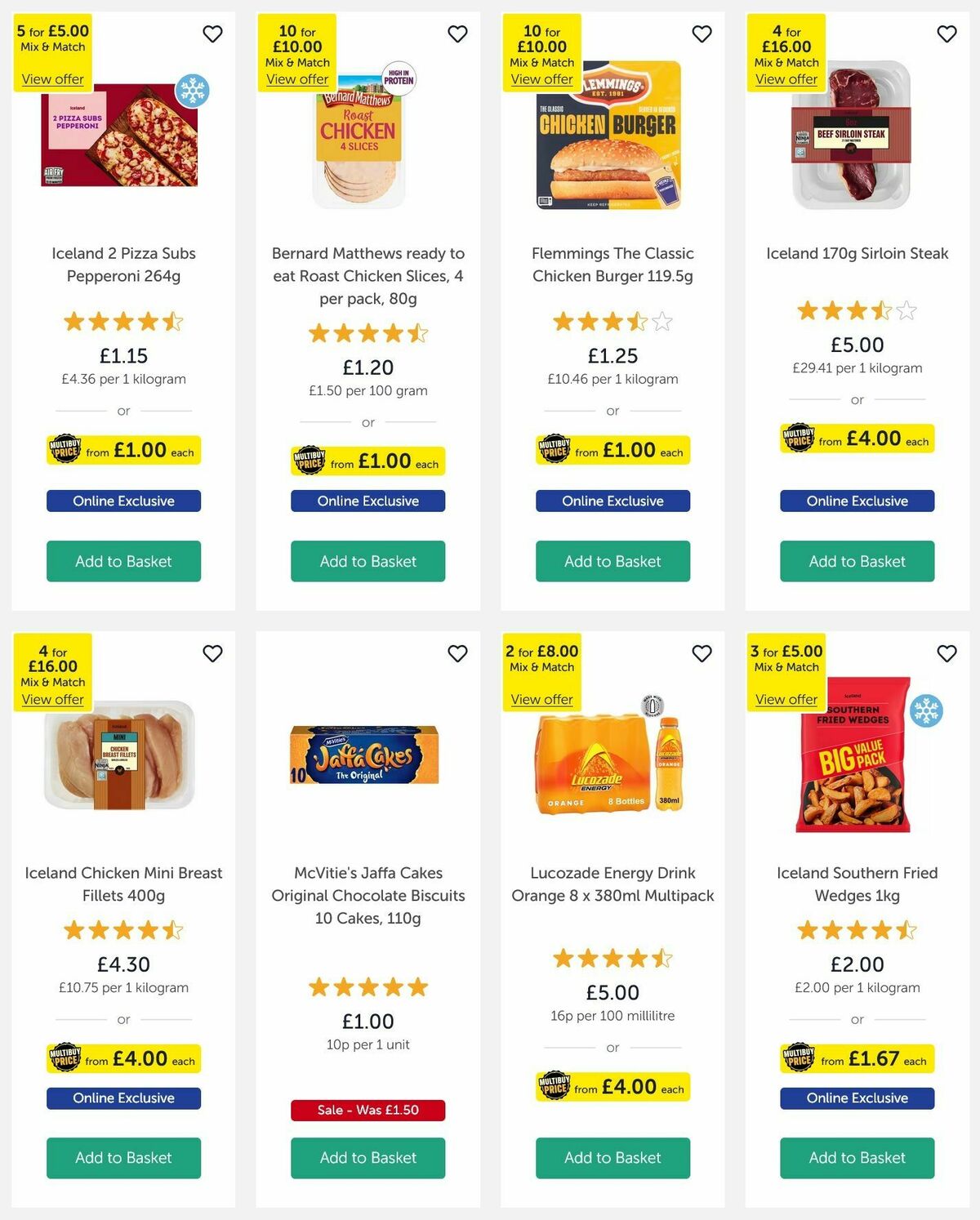Open View offer for 3 for £5.00 Wedges deal
This screenshot has height=1220, width=980.
click(786, 699)
